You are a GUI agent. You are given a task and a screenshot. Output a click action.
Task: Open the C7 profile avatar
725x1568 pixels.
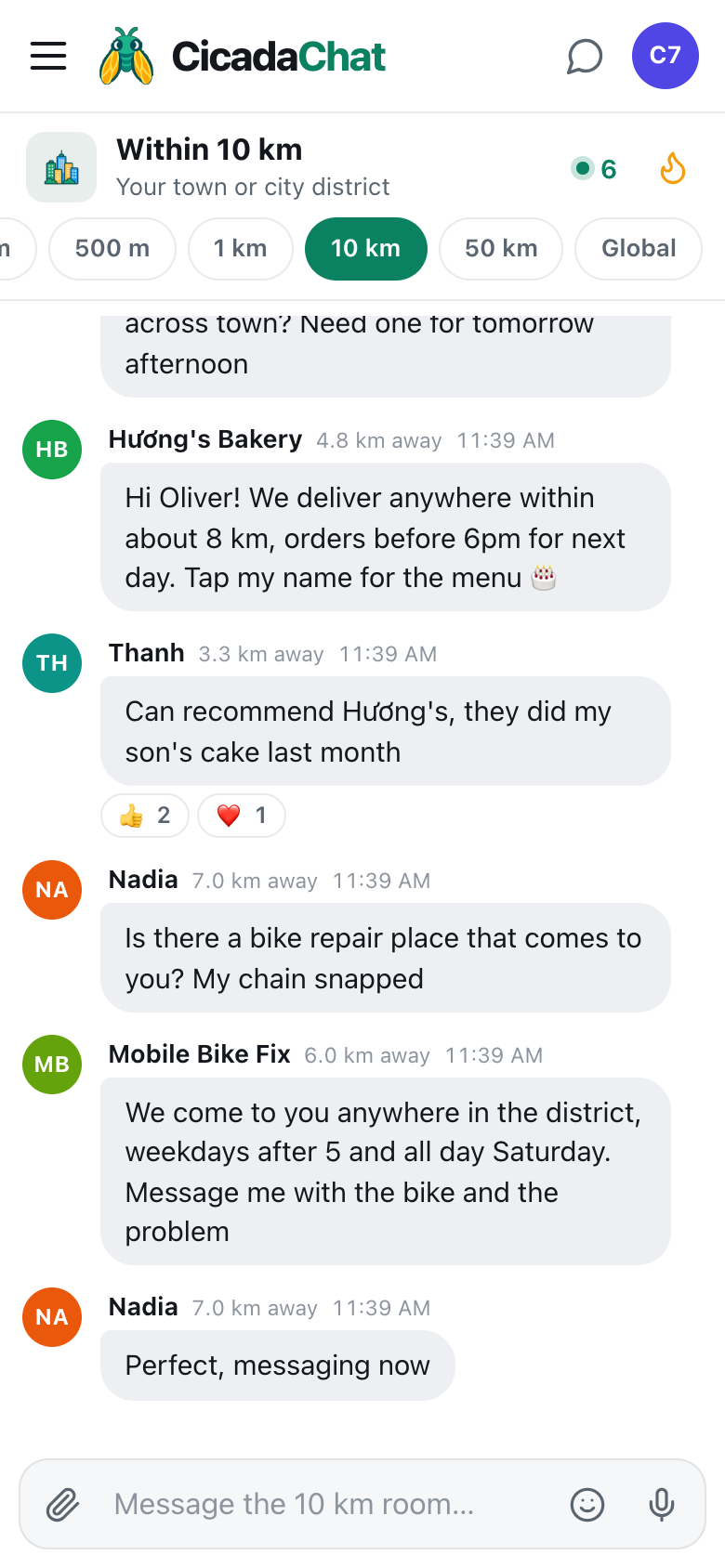coord(666,56)
